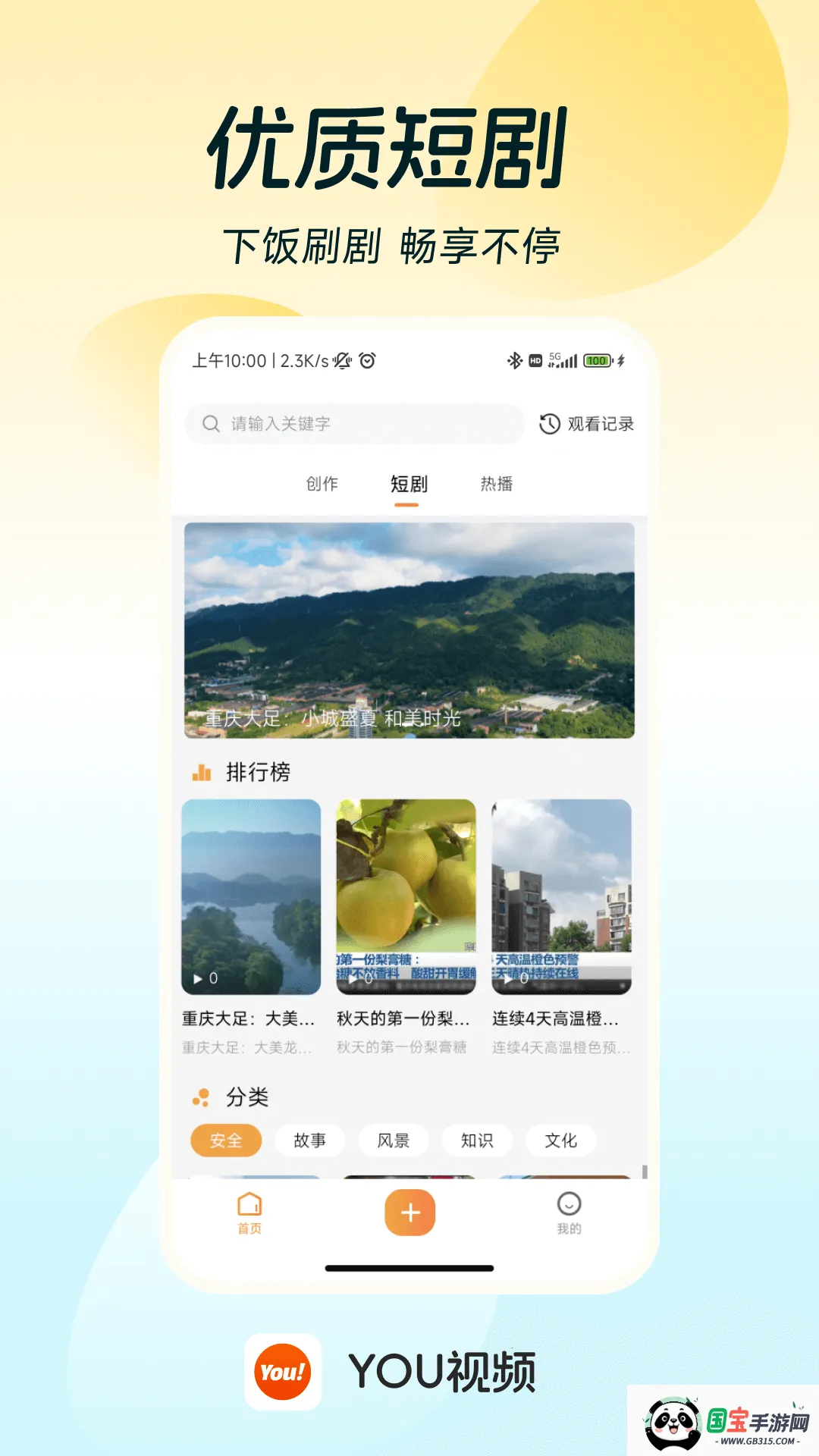The width and height of the screenshot is (819, 1456).
Task: Open the orange plus upload button
Action: [x=409, y=1213]
